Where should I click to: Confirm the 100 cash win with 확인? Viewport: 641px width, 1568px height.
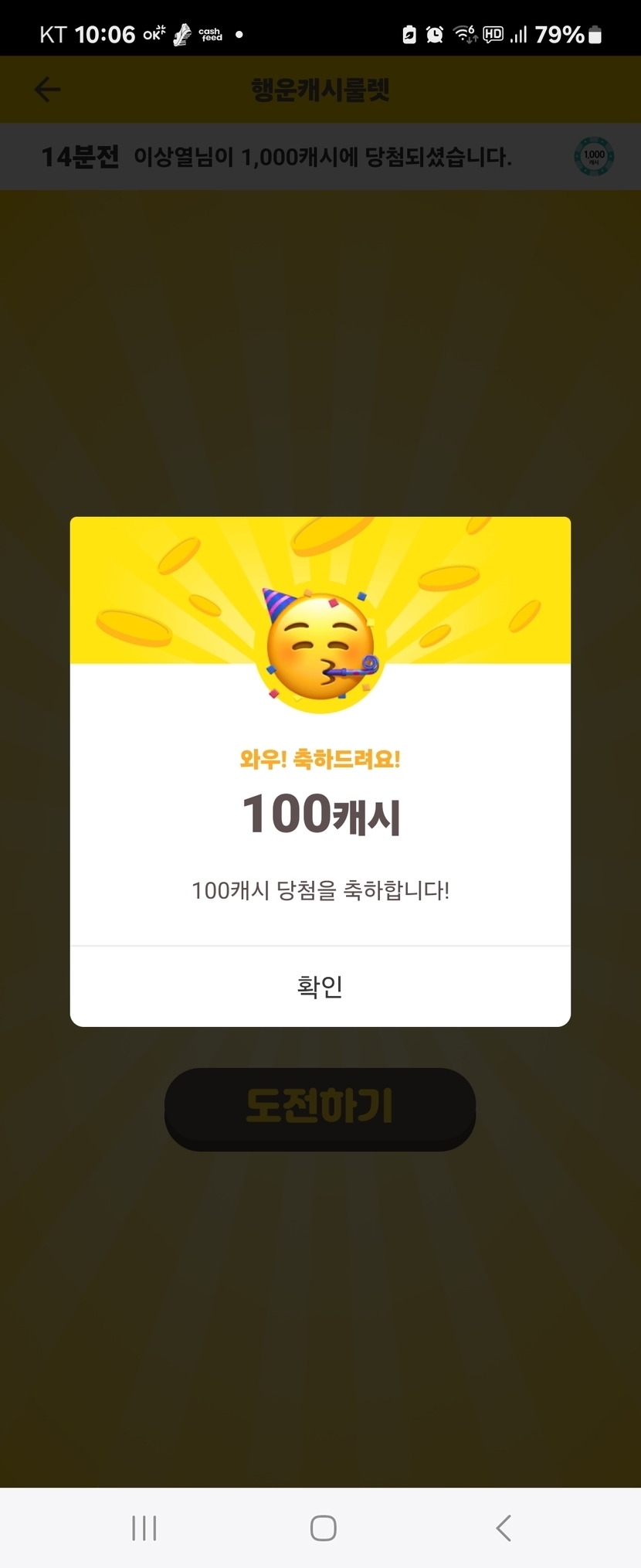pyautogui.click(x=320, y=986)
